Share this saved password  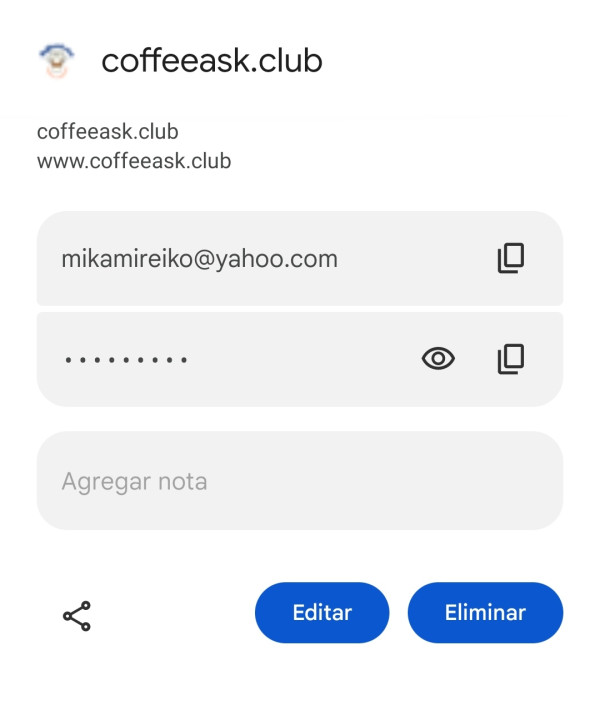click(77, 616)
